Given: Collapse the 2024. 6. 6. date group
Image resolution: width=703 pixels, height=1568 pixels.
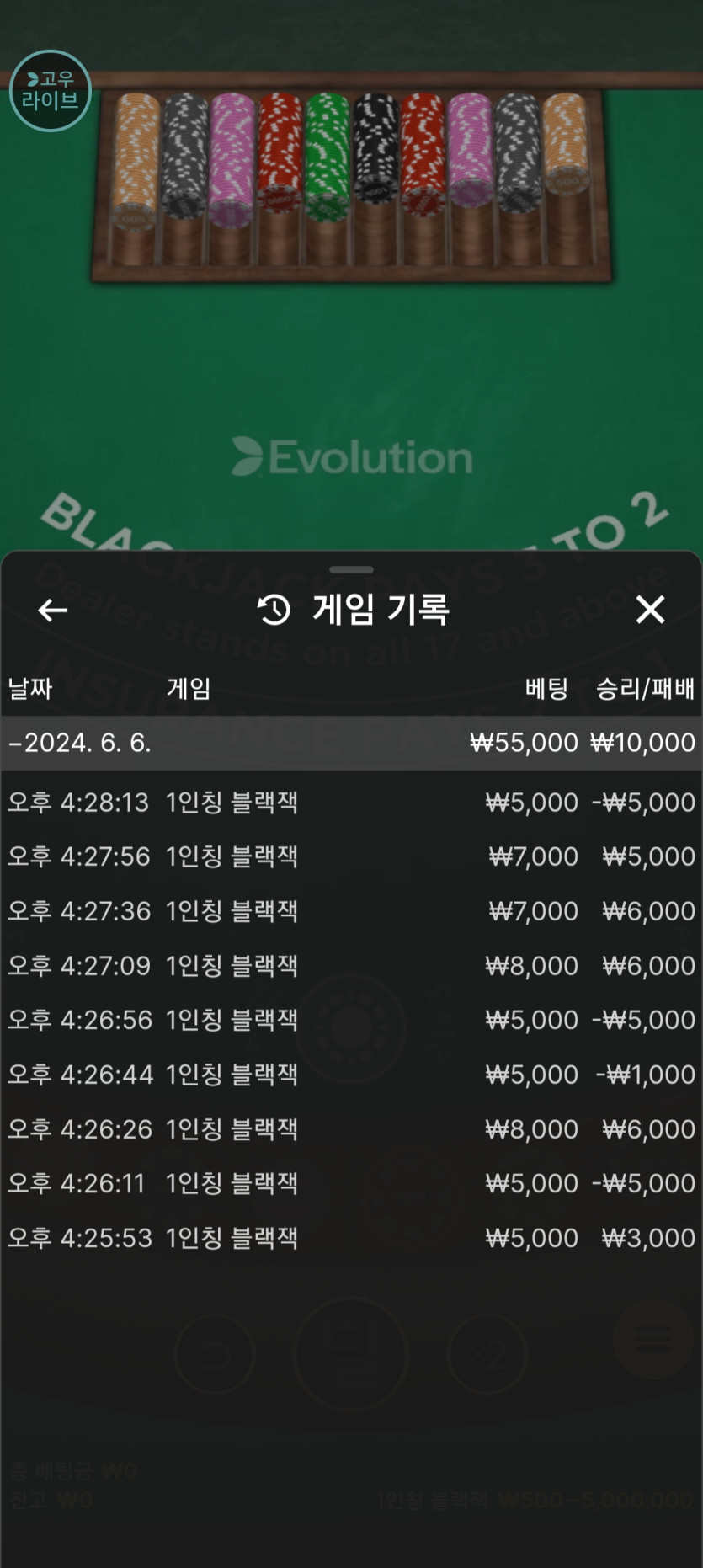Looking at the screenshot, I should click(351, 743).
